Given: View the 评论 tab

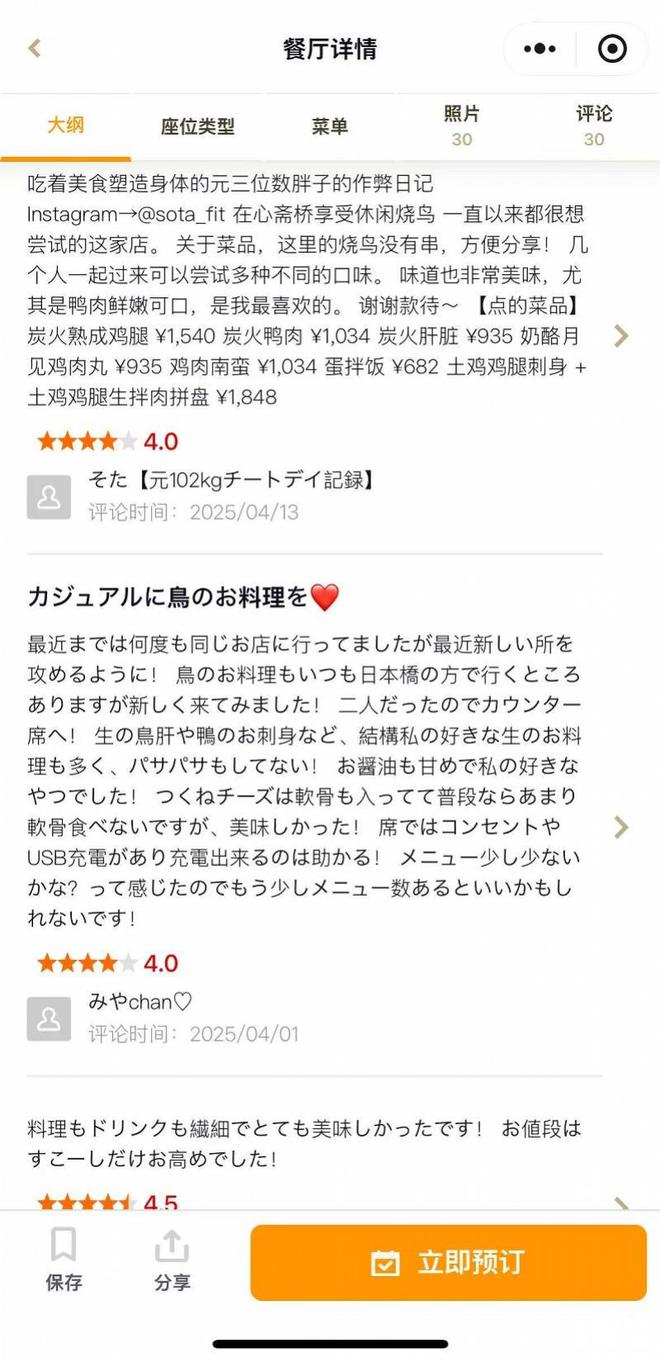Looking at the screenshot, I should (x=594, y=126).
